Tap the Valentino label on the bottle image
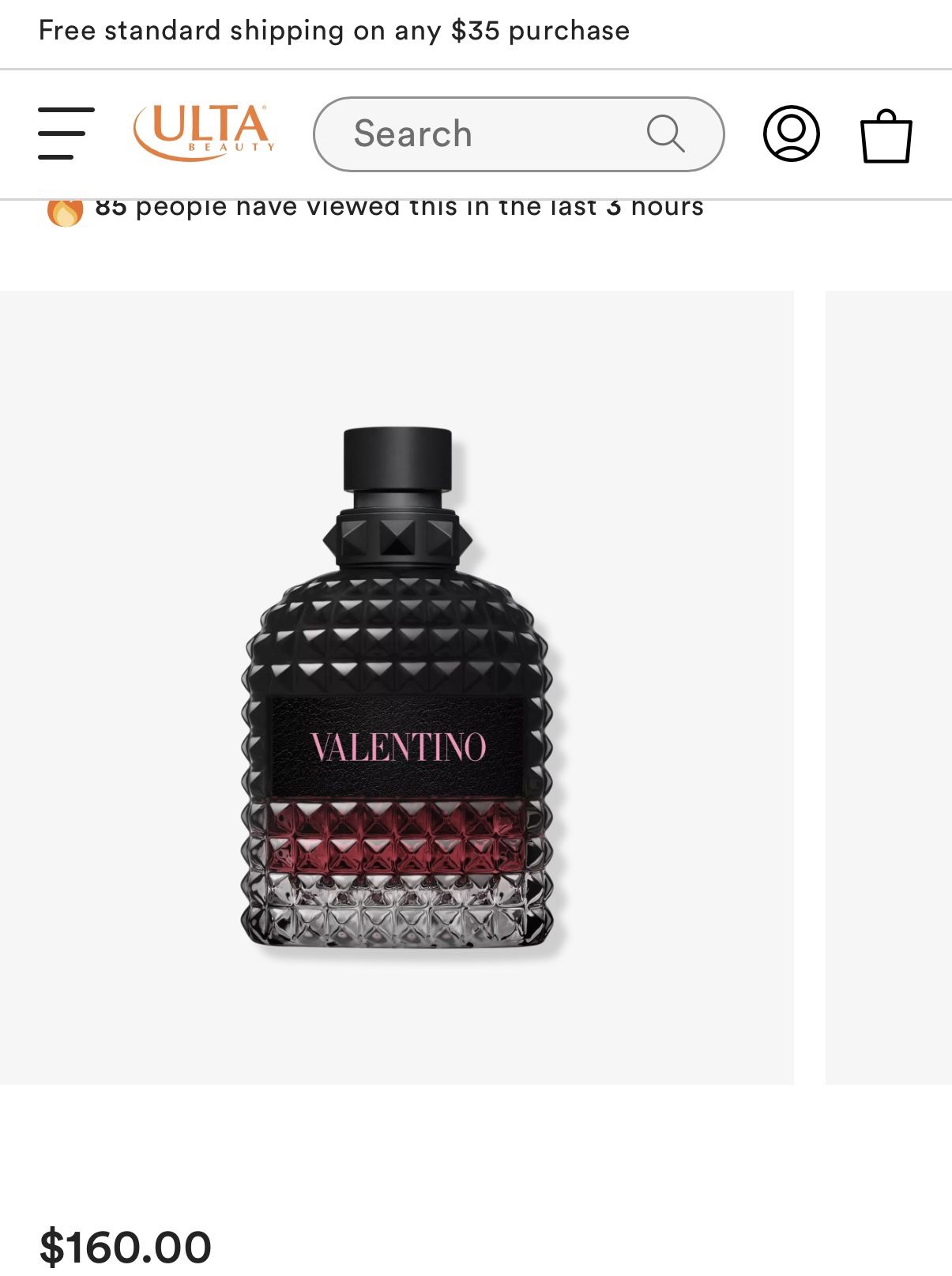 click(x=399, y=747)
